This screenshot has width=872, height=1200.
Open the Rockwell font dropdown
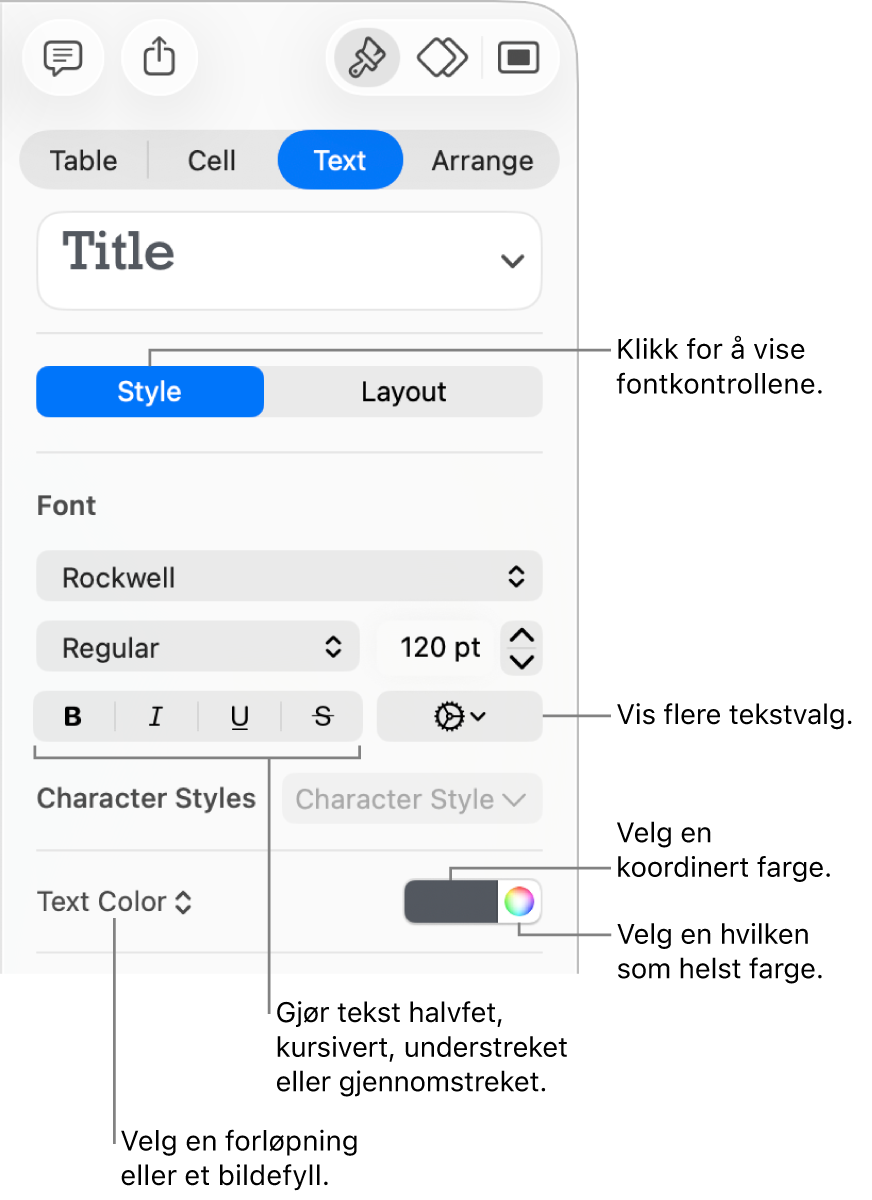[x=289, y=577]
